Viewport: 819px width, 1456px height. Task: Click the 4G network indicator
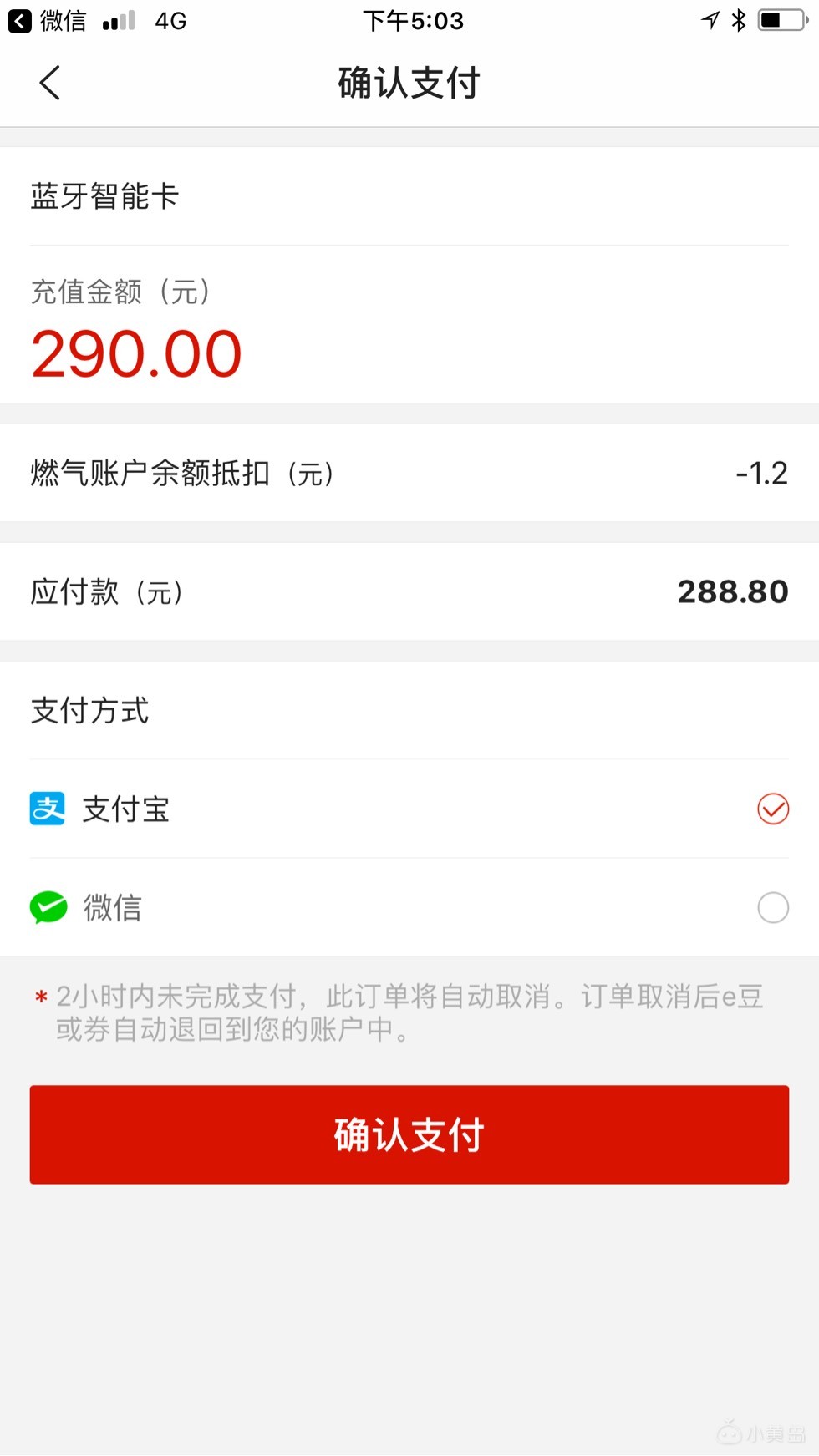click(x=168, y=20)
